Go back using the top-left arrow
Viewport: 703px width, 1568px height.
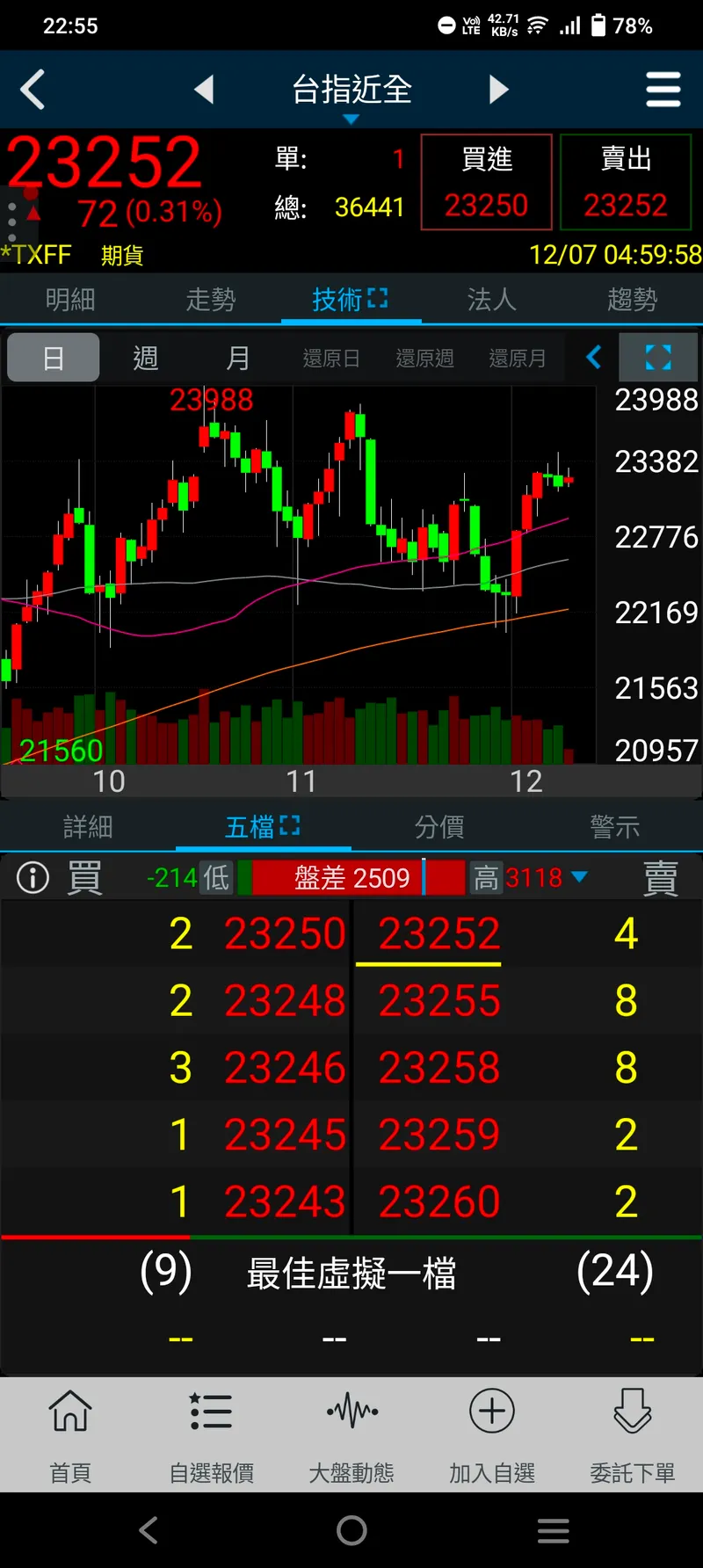click(x=33, y=90)
